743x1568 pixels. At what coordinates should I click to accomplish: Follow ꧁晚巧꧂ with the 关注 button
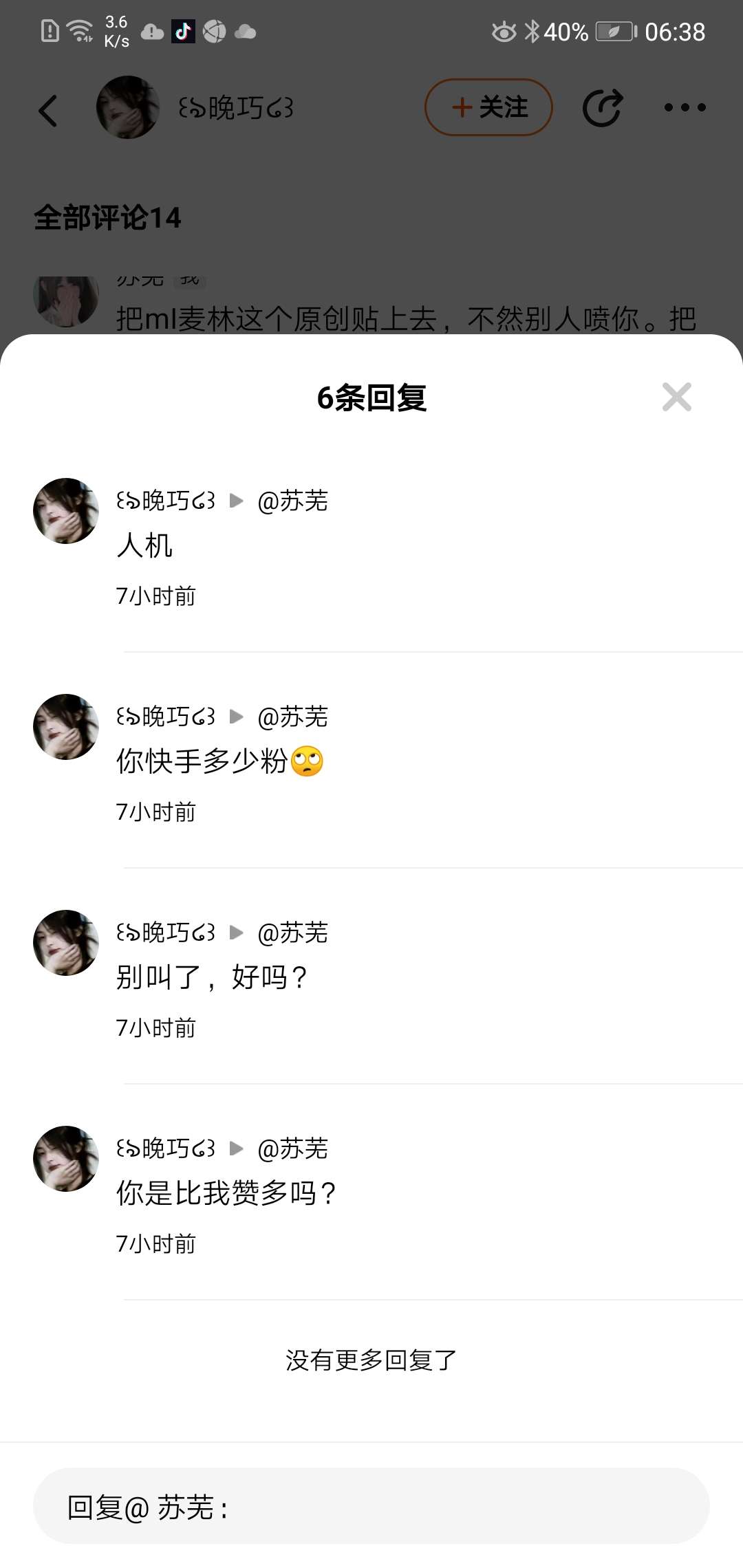488,107
